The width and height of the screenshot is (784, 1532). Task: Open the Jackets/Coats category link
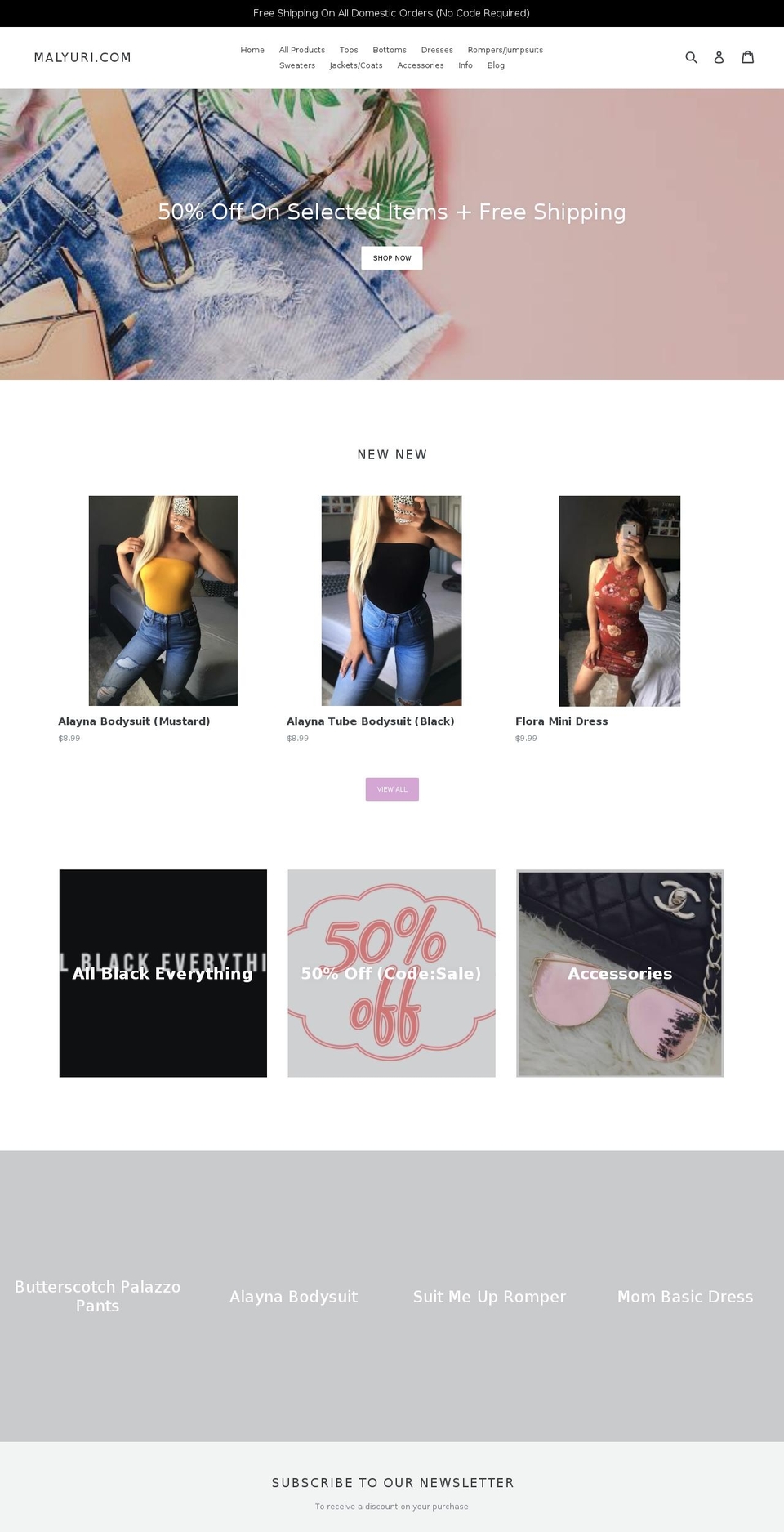(356, 65)
